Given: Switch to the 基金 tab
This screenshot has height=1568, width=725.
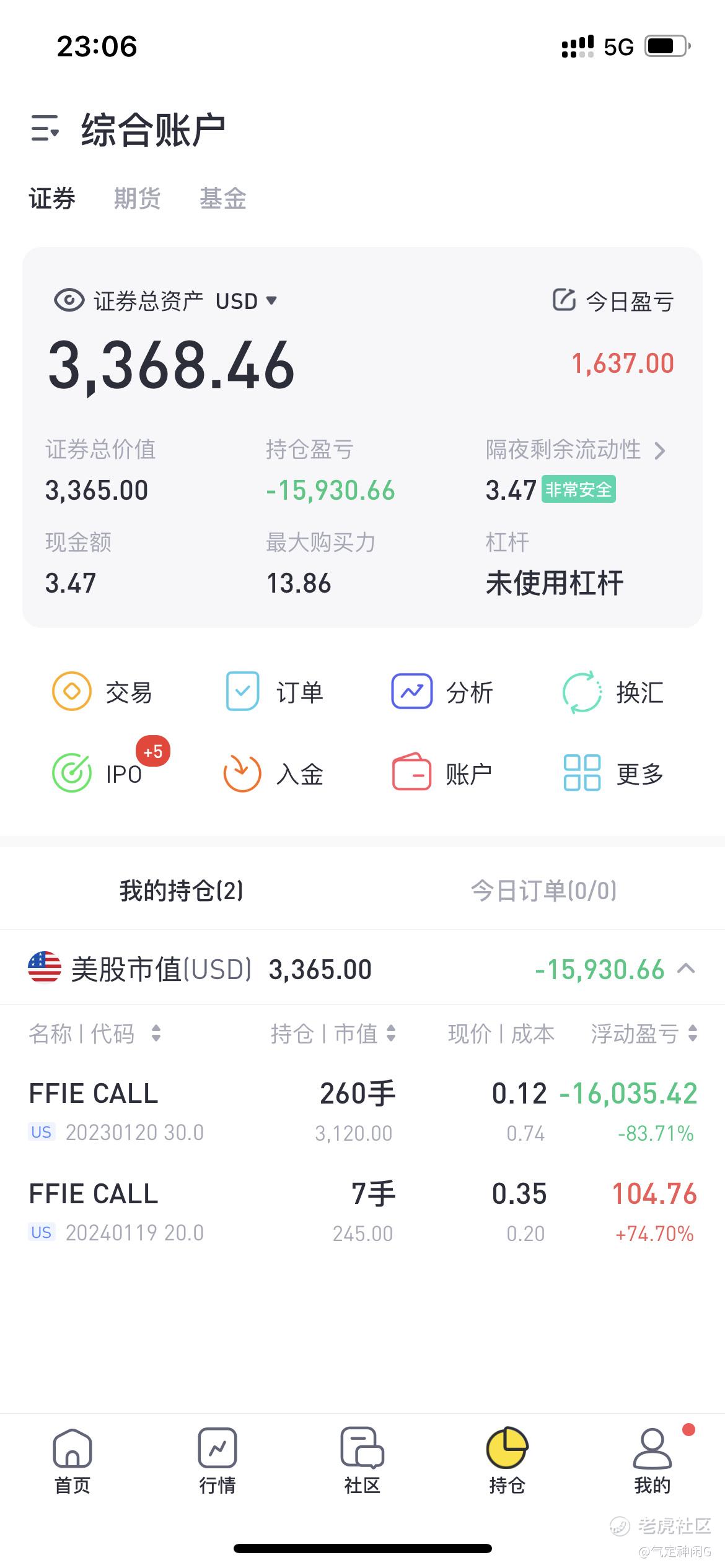Looking at the screenshot, I should [x=222, y=199].
